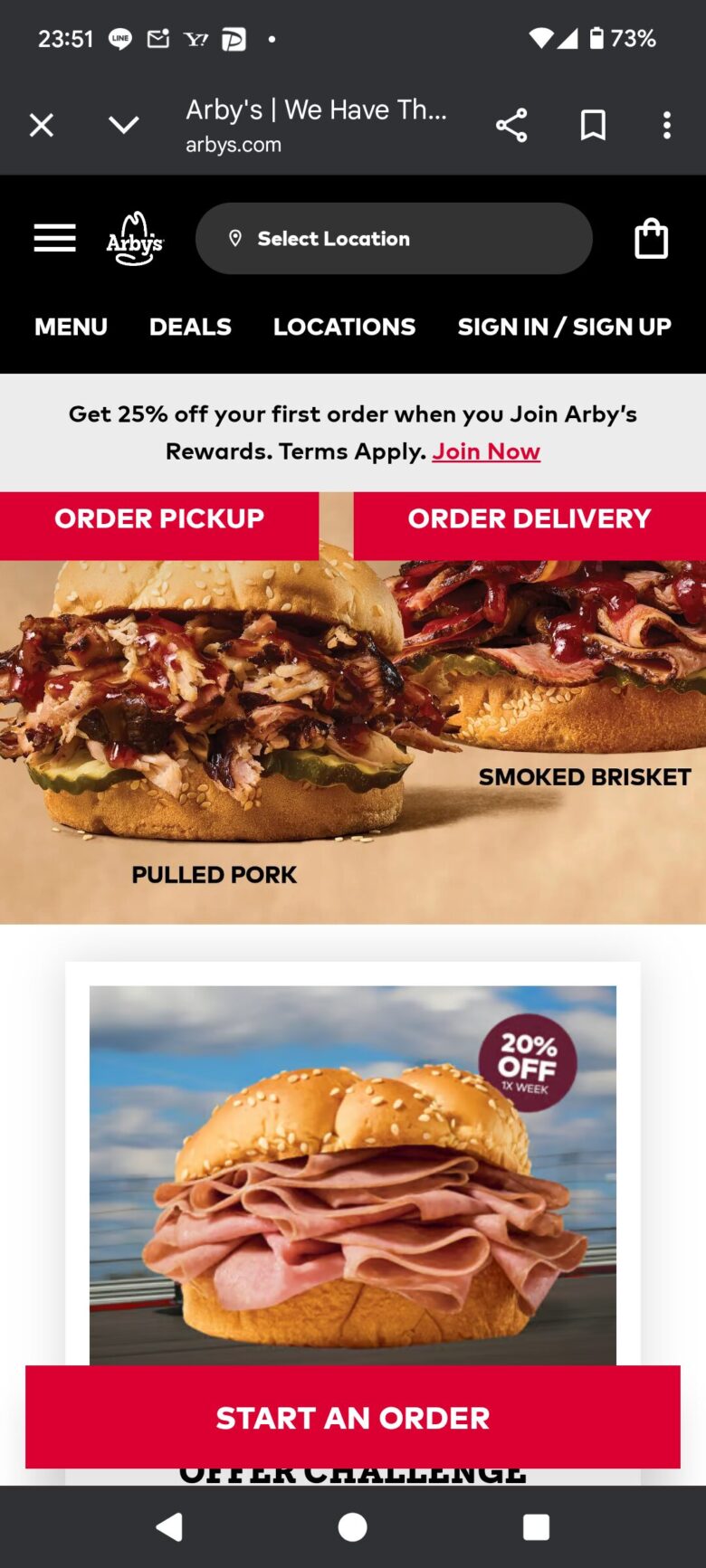The image size is (706, 1568).
Task: Open the browser overflow menu
Action: coord(667,125)
